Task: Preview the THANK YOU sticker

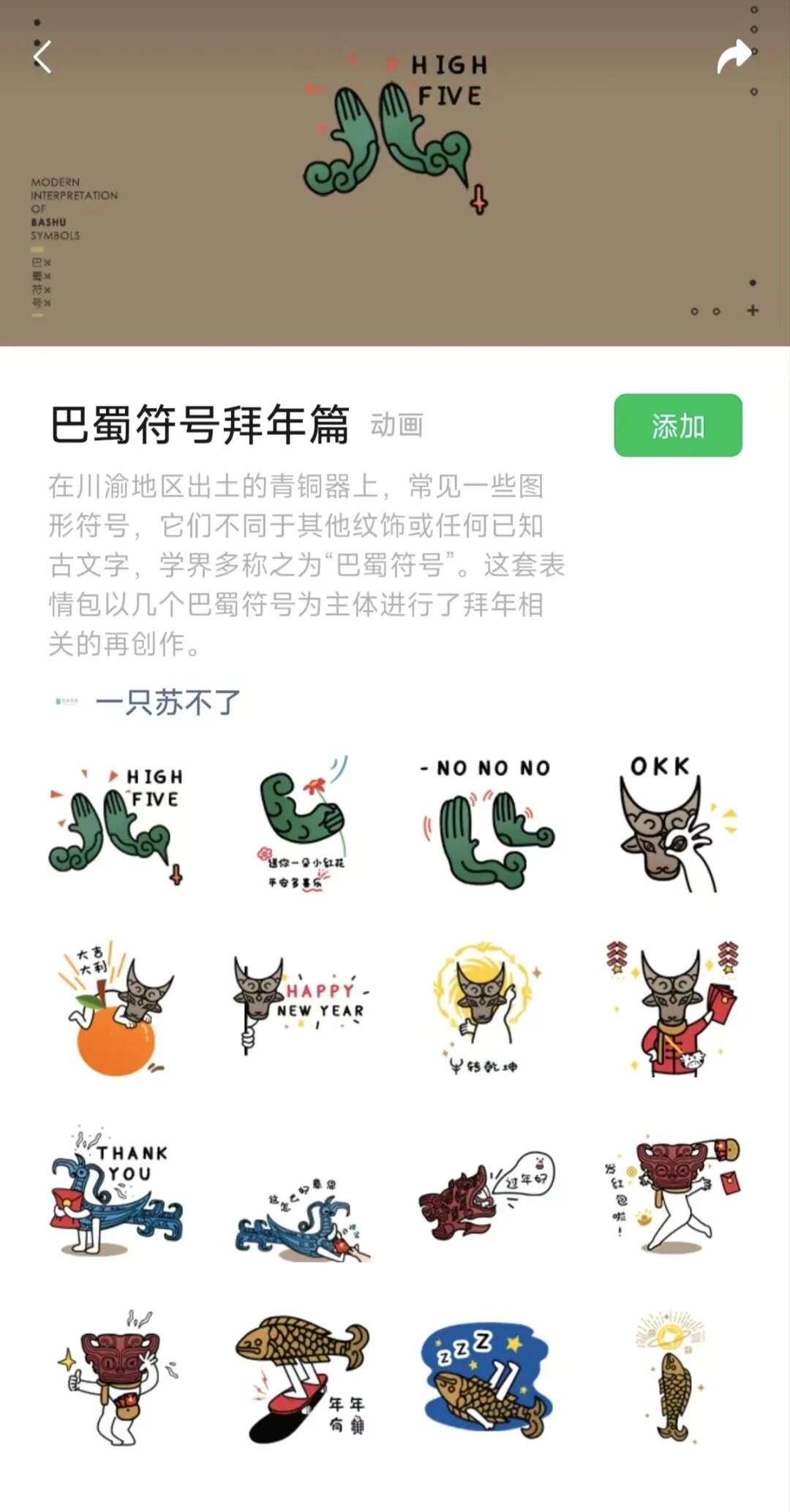Action: [x=117, y=1190]
